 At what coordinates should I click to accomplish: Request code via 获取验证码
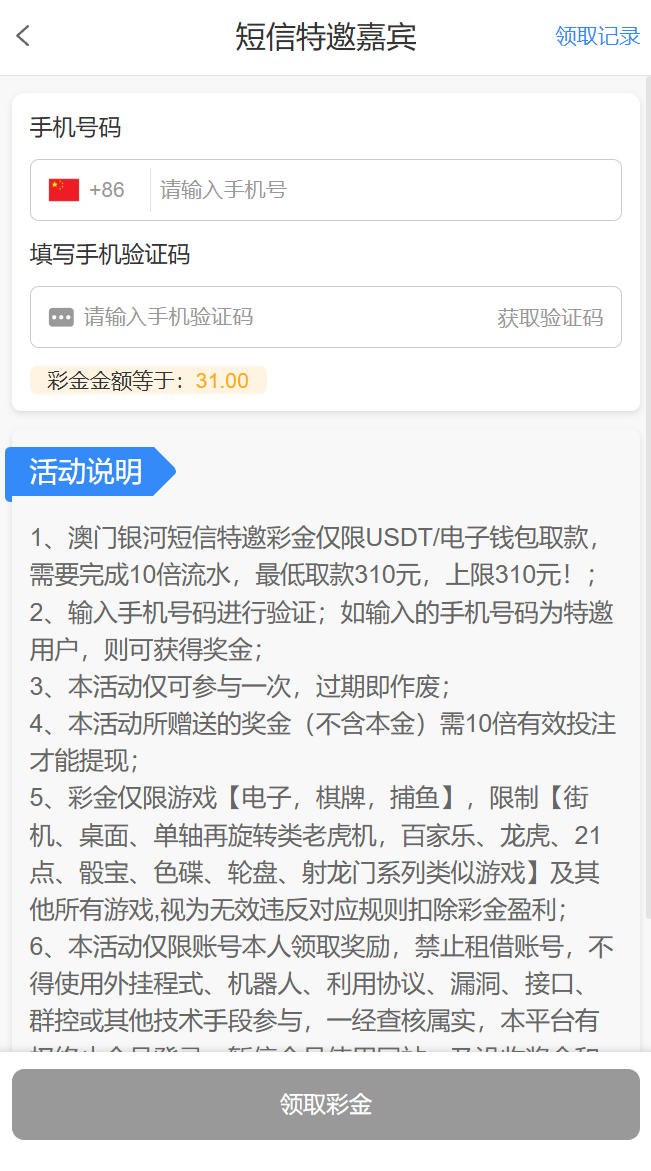(x=550, y=317)
